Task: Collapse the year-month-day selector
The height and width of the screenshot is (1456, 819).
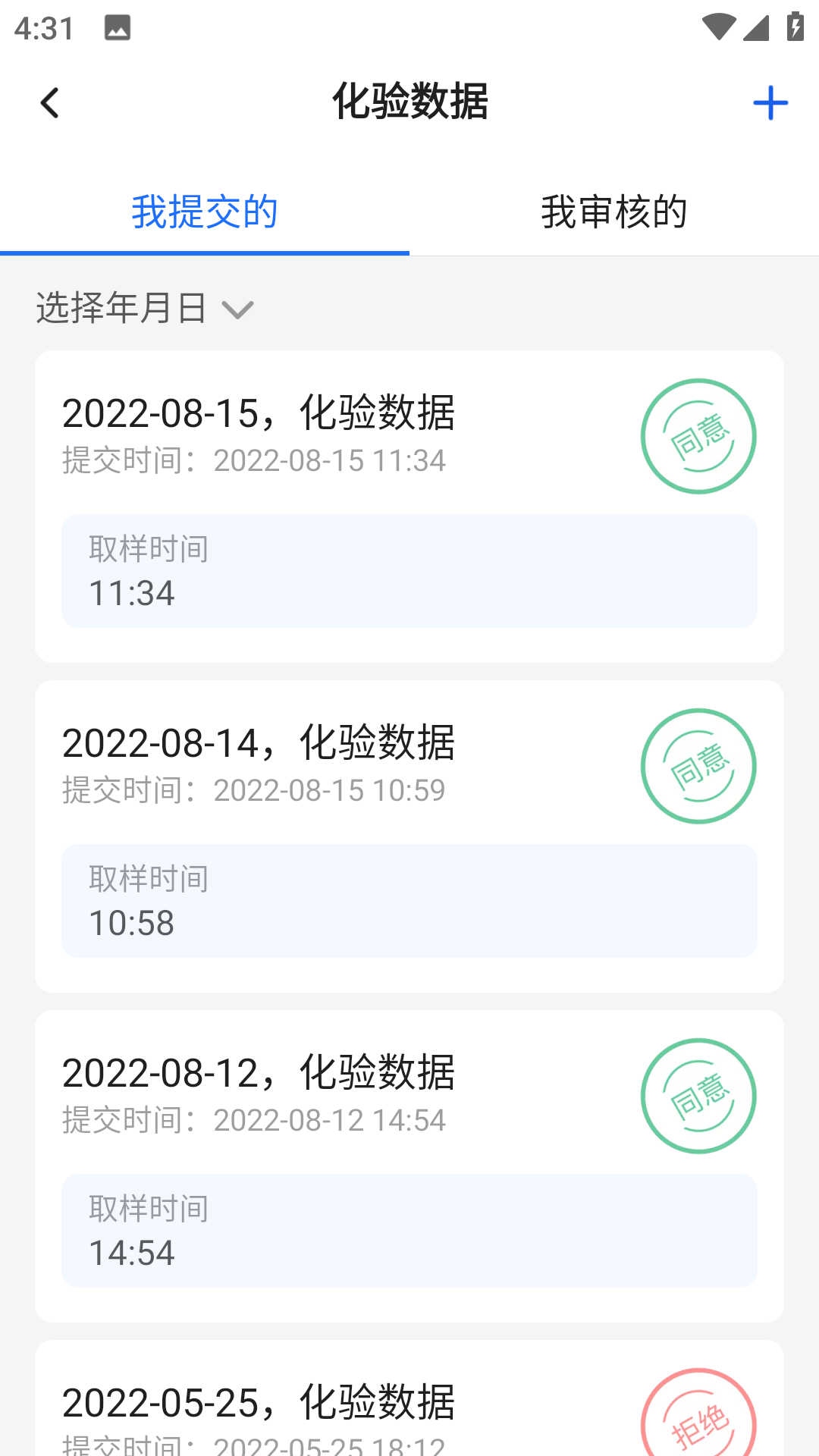Action: (239, 311)
